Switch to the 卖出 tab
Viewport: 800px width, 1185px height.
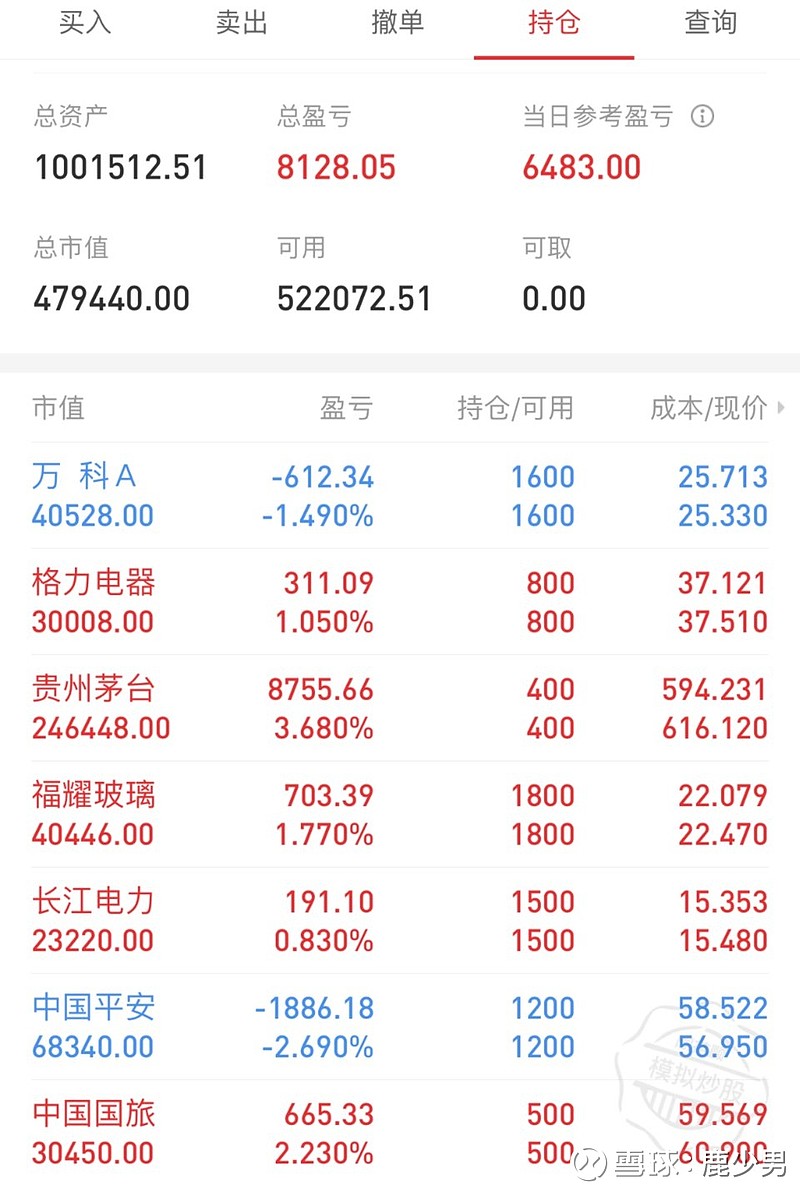(240, 23)
